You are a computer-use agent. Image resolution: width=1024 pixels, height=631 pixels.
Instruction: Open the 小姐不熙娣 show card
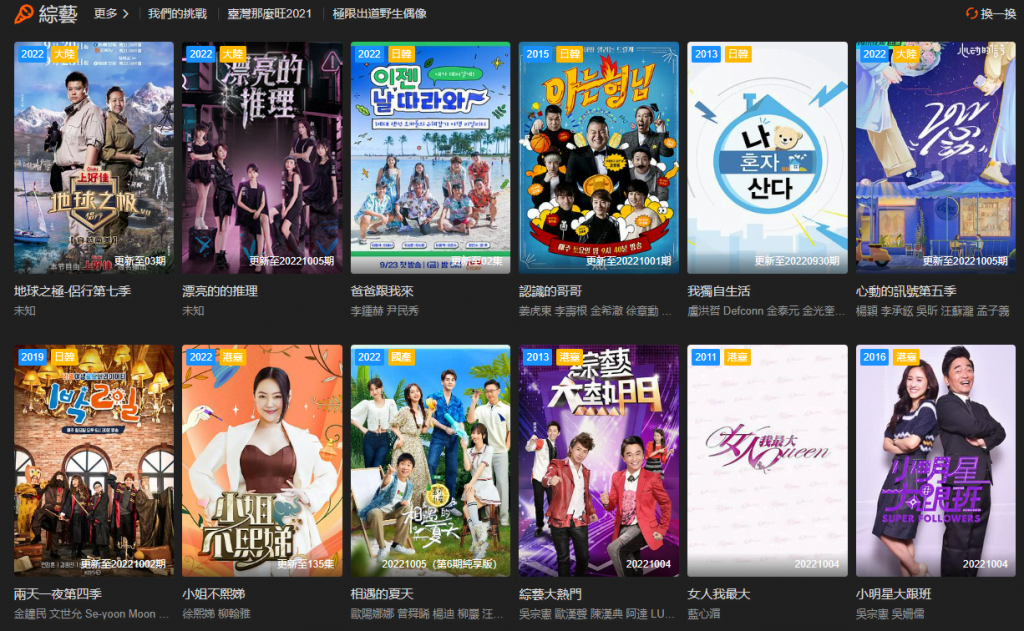coord(262,460)
